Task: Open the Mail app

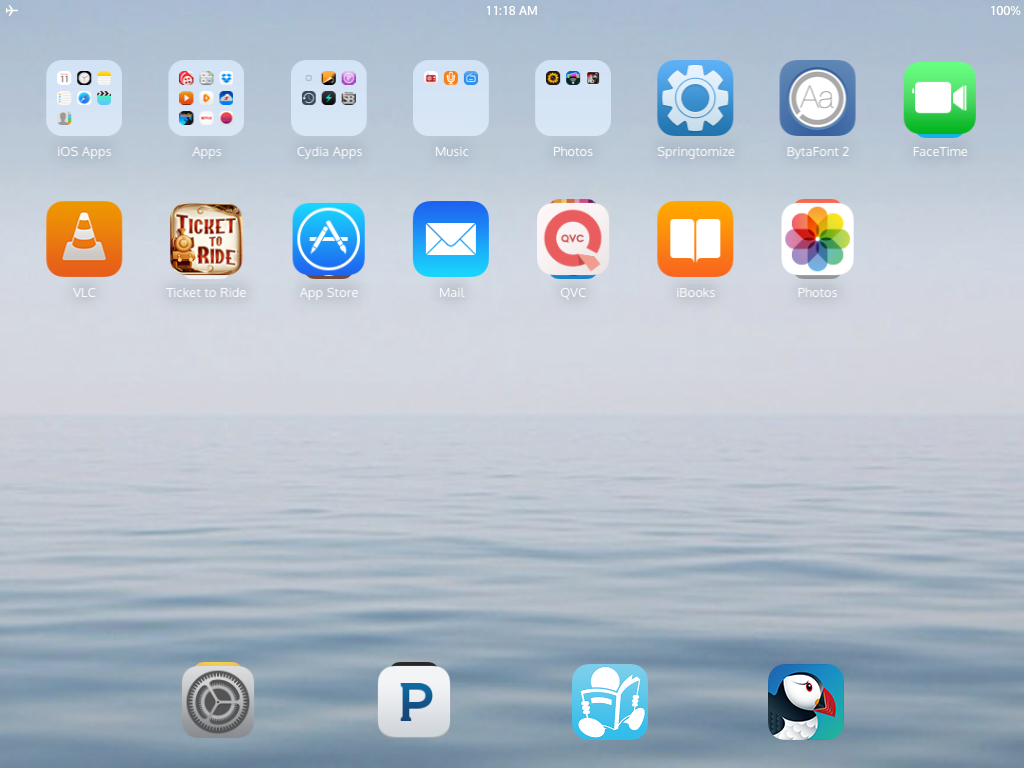Action: pyautogui.click(x=451, y=239)
